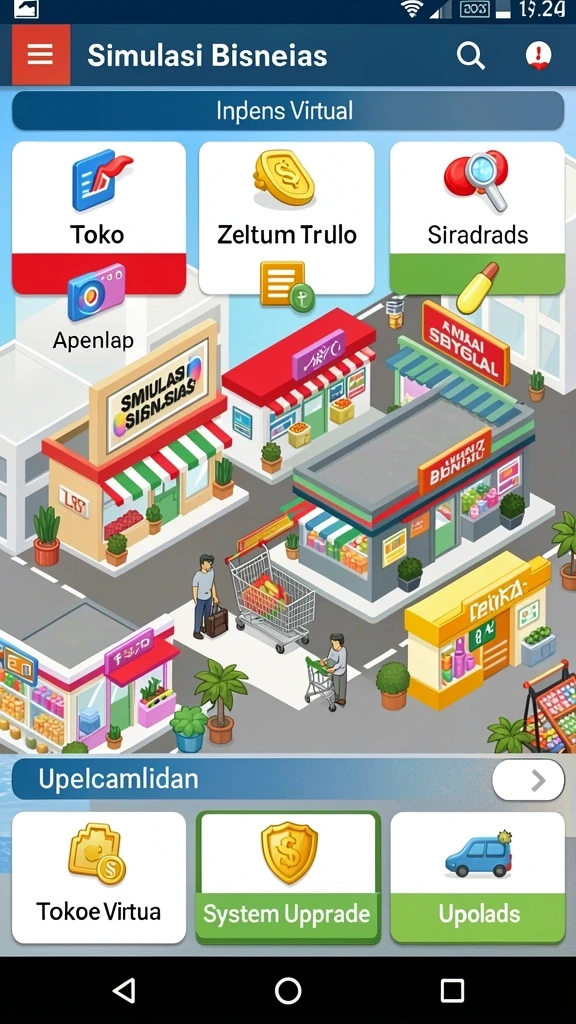
Task: Go back with the system back button
Action: click(123, 990)
